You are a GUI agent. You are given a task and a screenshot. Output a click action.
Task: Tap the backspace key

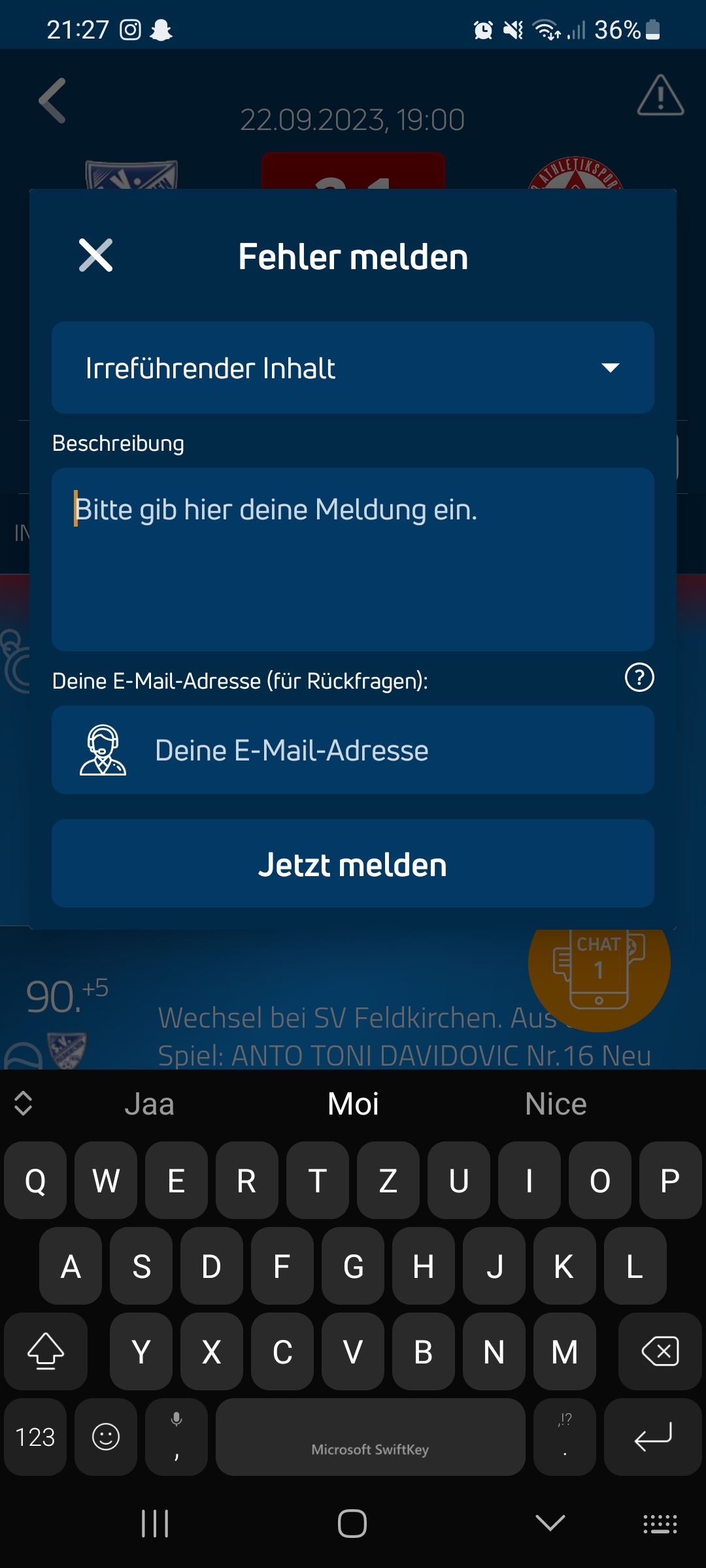pyautogui.click(x=660, y=1351)
